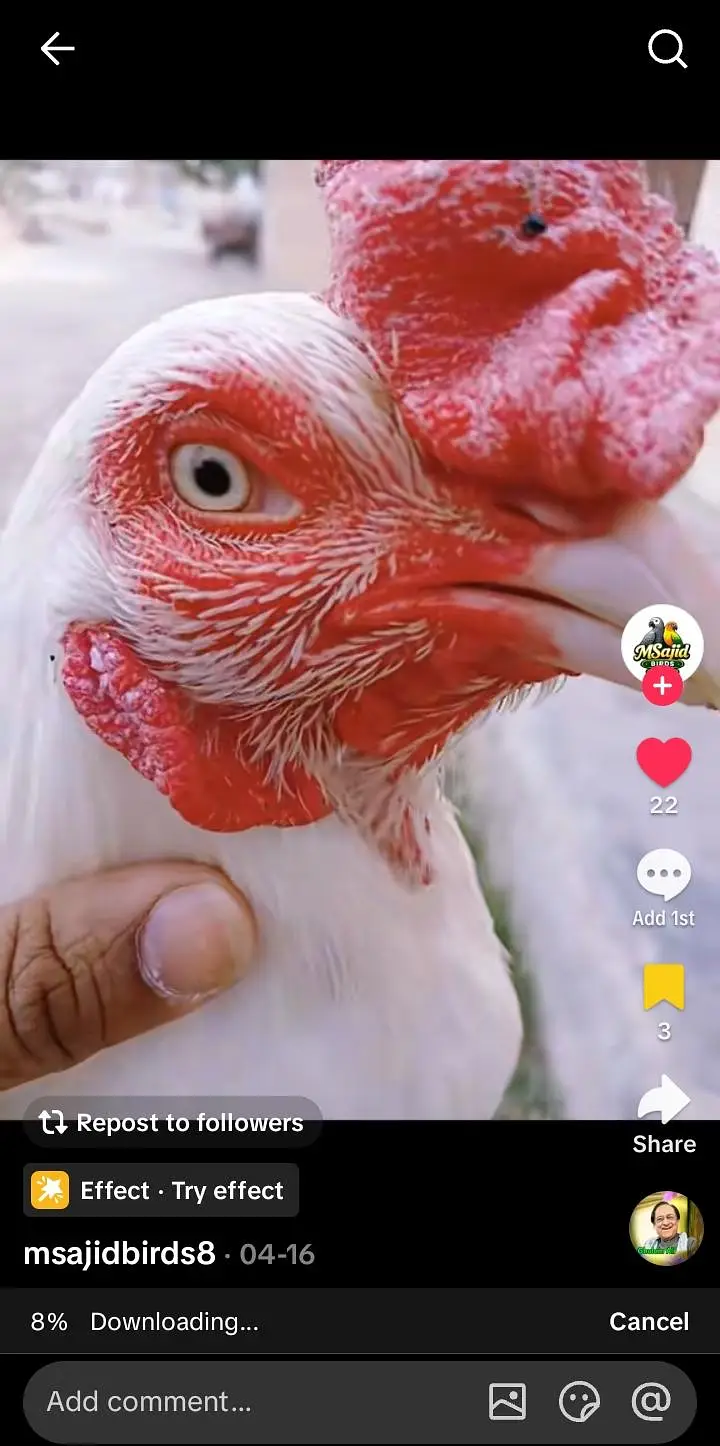Attach an image to the comment
This screenshot has height=1446, width=720.
(507, 1402)
